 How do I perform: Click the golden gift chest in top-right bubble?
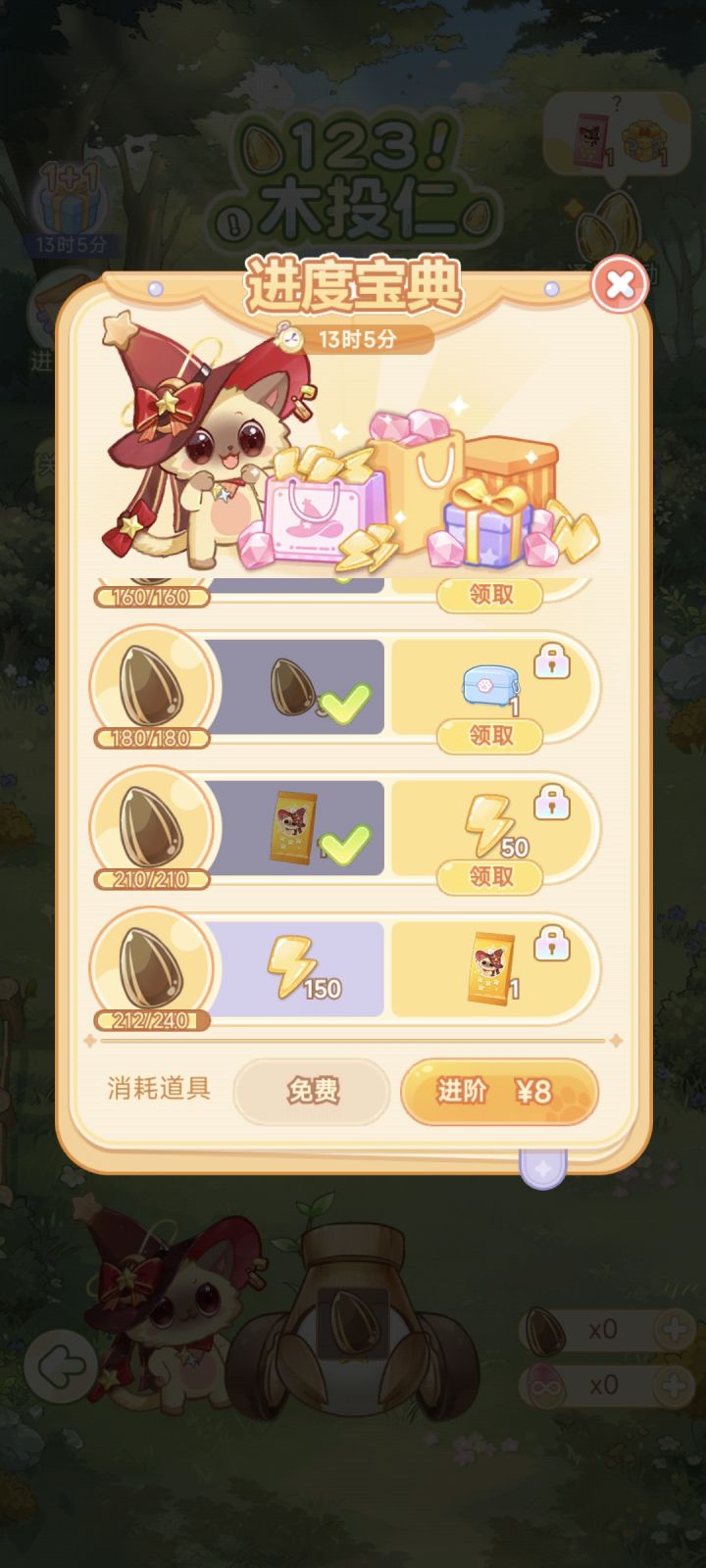643,140
